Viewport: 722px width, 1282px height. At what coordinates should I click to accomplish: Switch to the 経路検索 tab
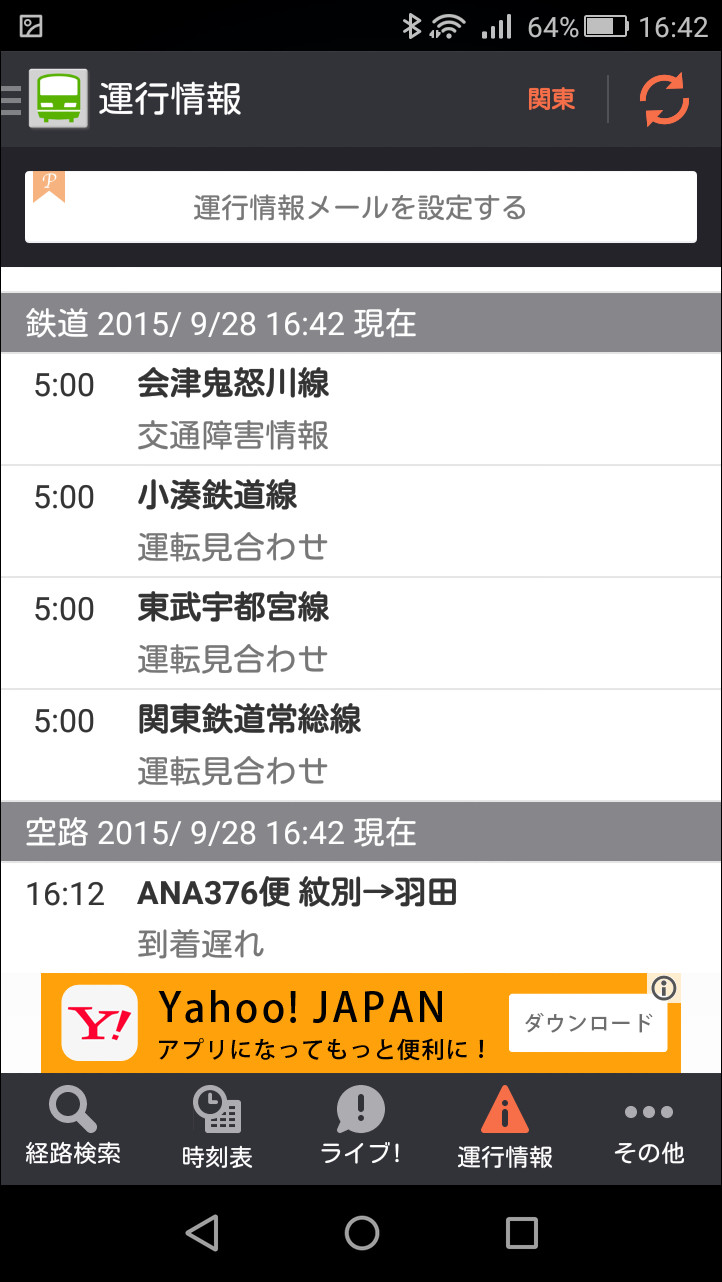pyautogui.click(x=73, y=1128)
